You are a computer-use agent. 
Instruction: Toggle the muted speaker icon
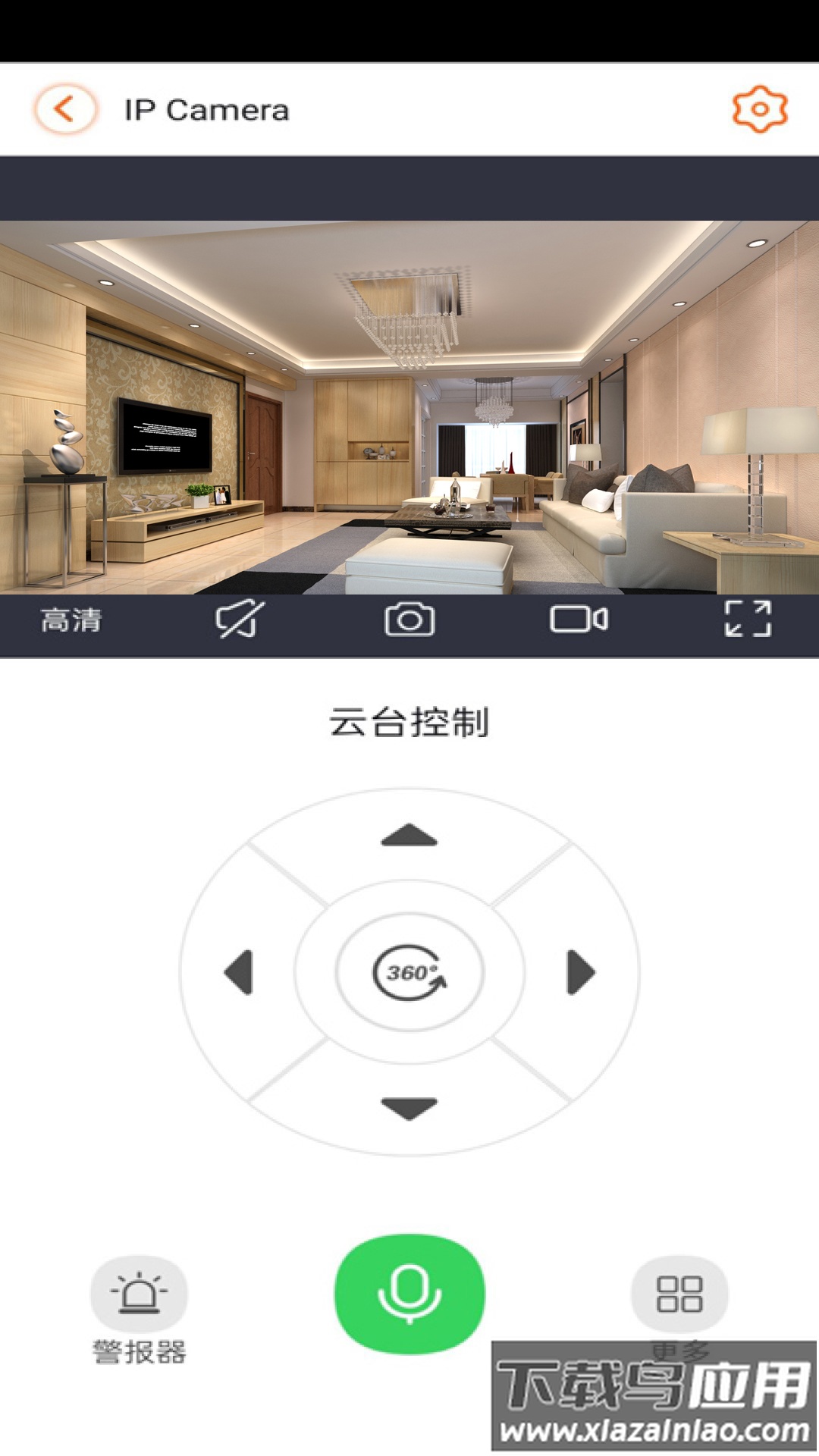point(240,620)
